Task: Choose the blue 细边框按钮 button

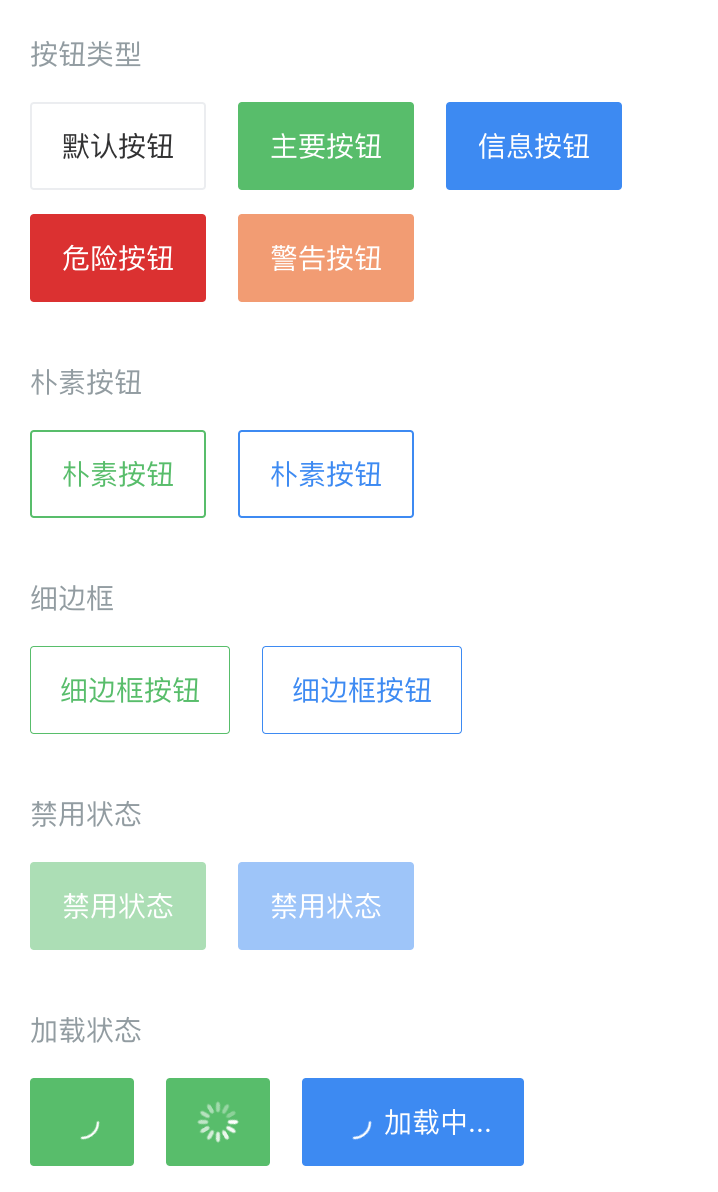Action: pyautogui.click(x=362, y=690)
